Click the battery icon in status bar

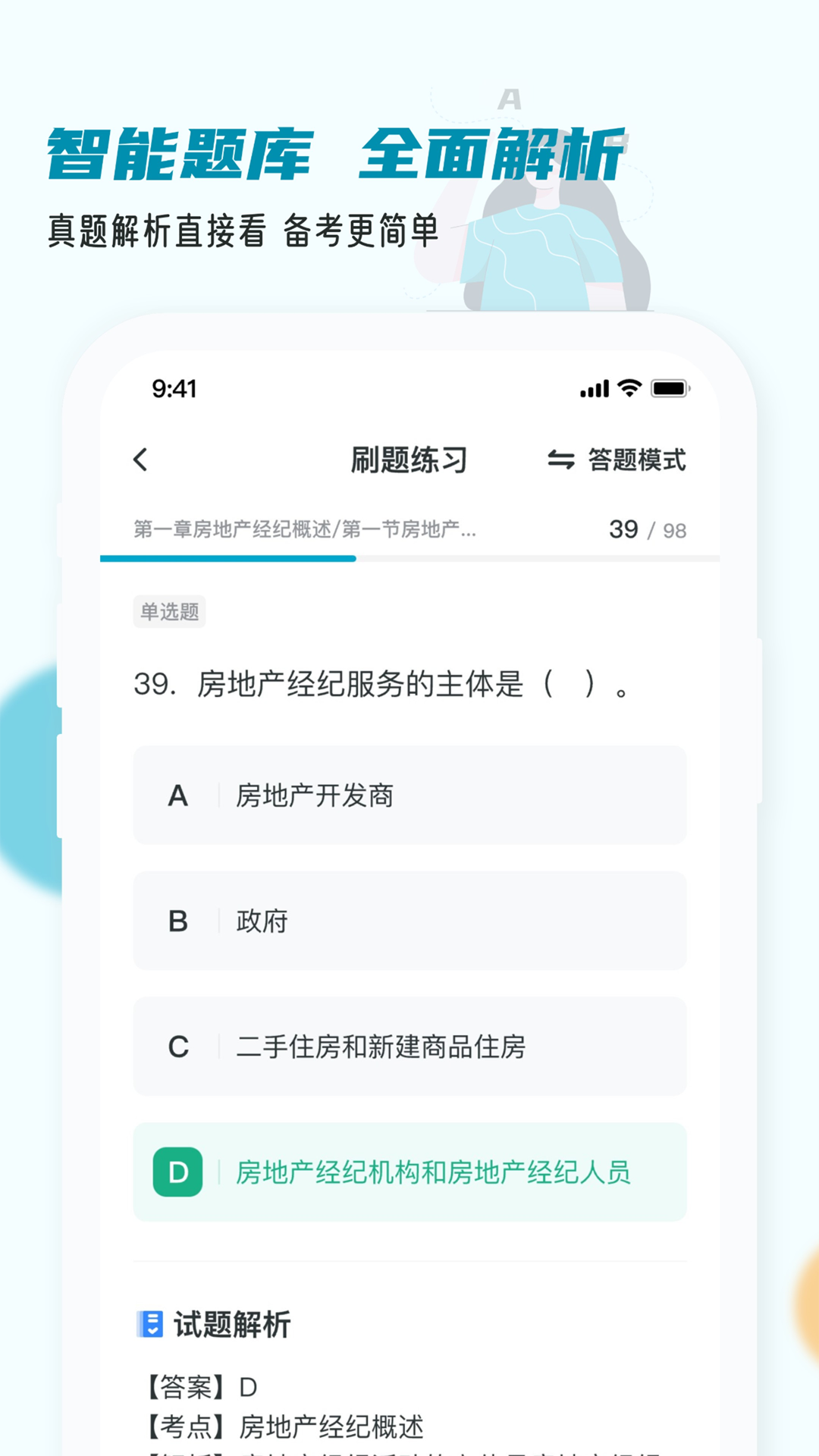point(670,388)
